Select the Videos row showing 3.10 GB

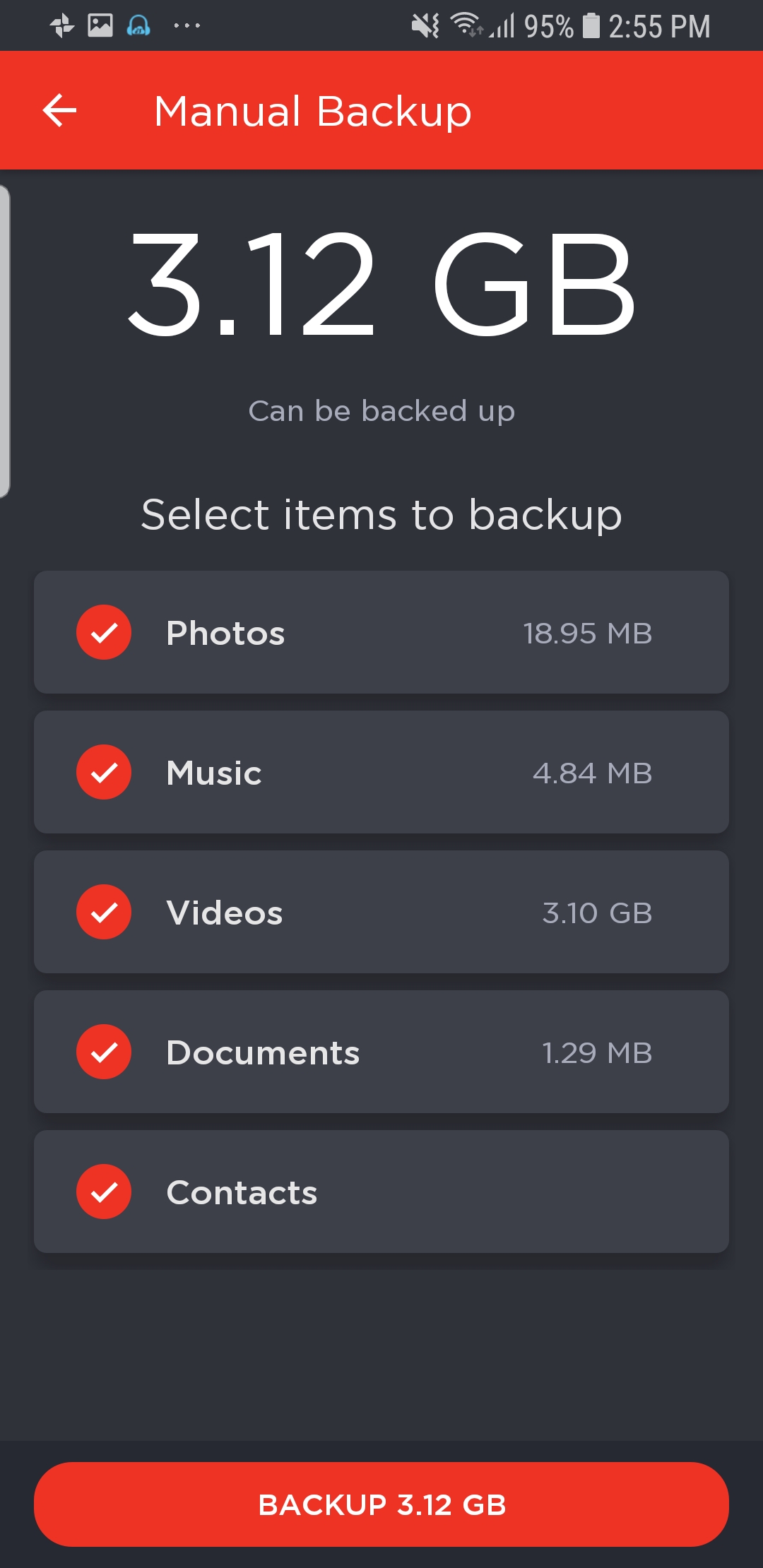click(381, 912)
